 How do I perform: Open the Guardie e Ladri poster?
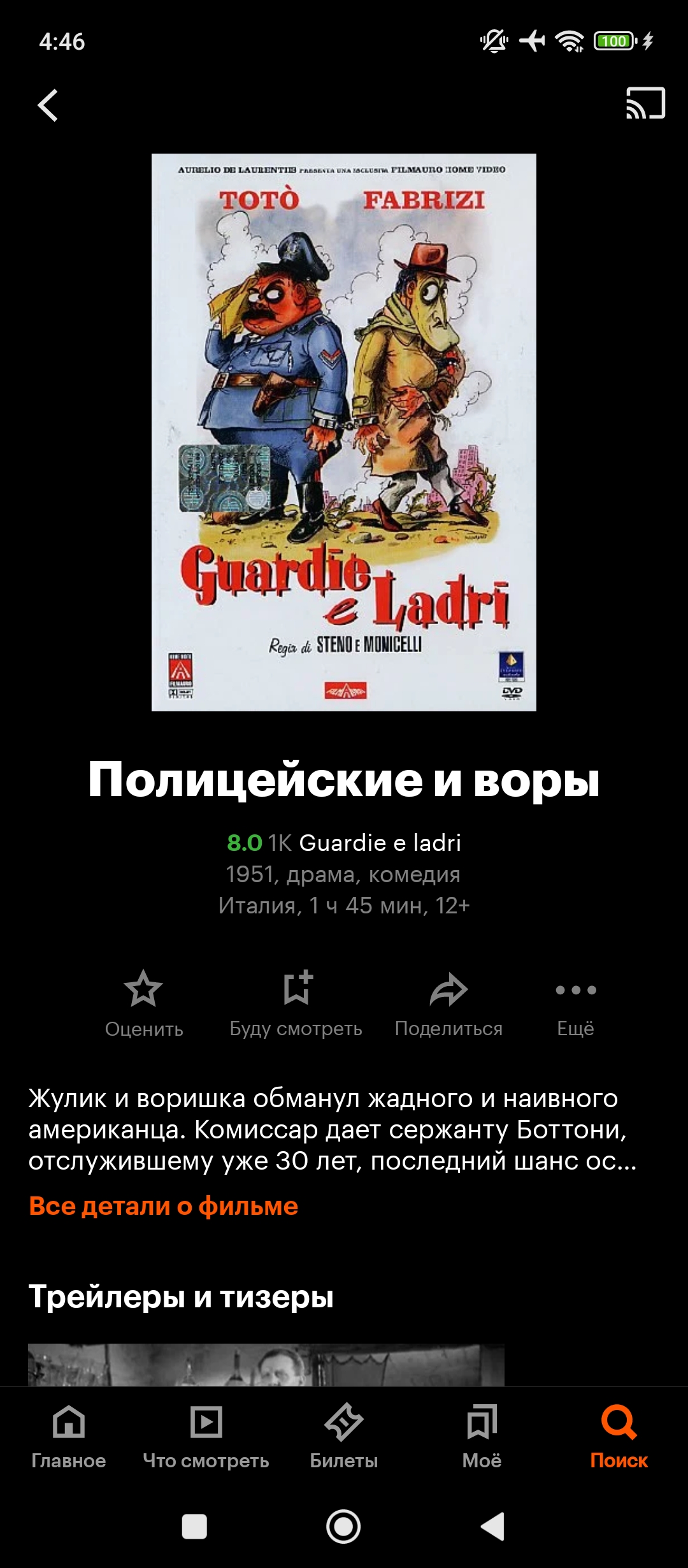[x=344, y=432]
